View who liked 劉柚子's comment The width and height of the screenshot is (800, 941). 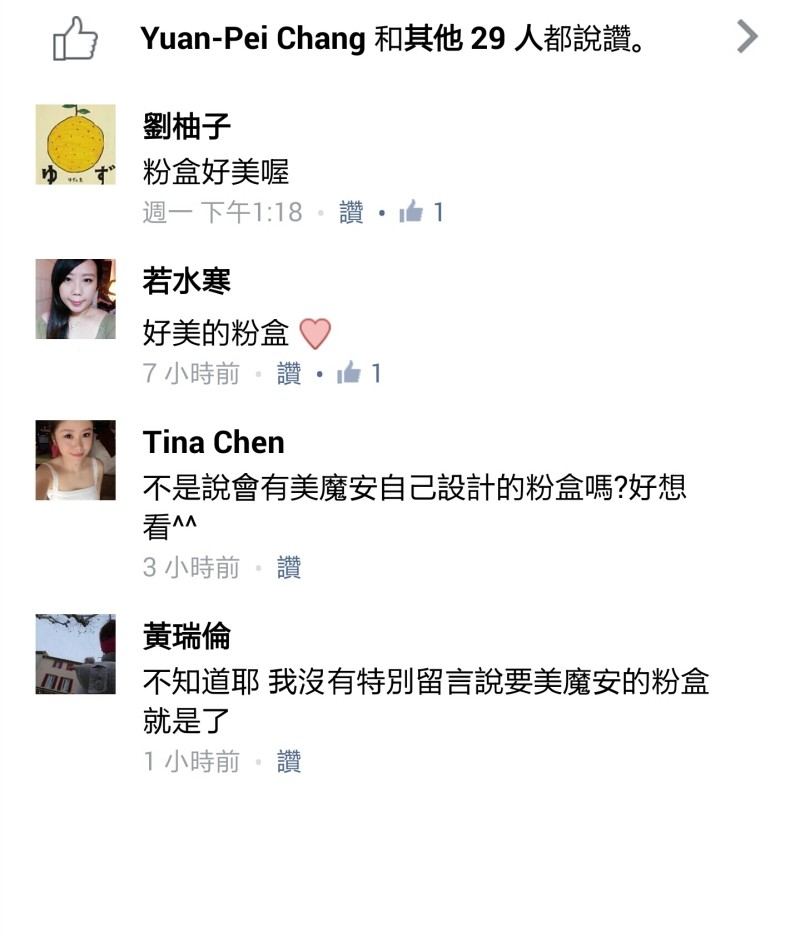tap(422, 212)
